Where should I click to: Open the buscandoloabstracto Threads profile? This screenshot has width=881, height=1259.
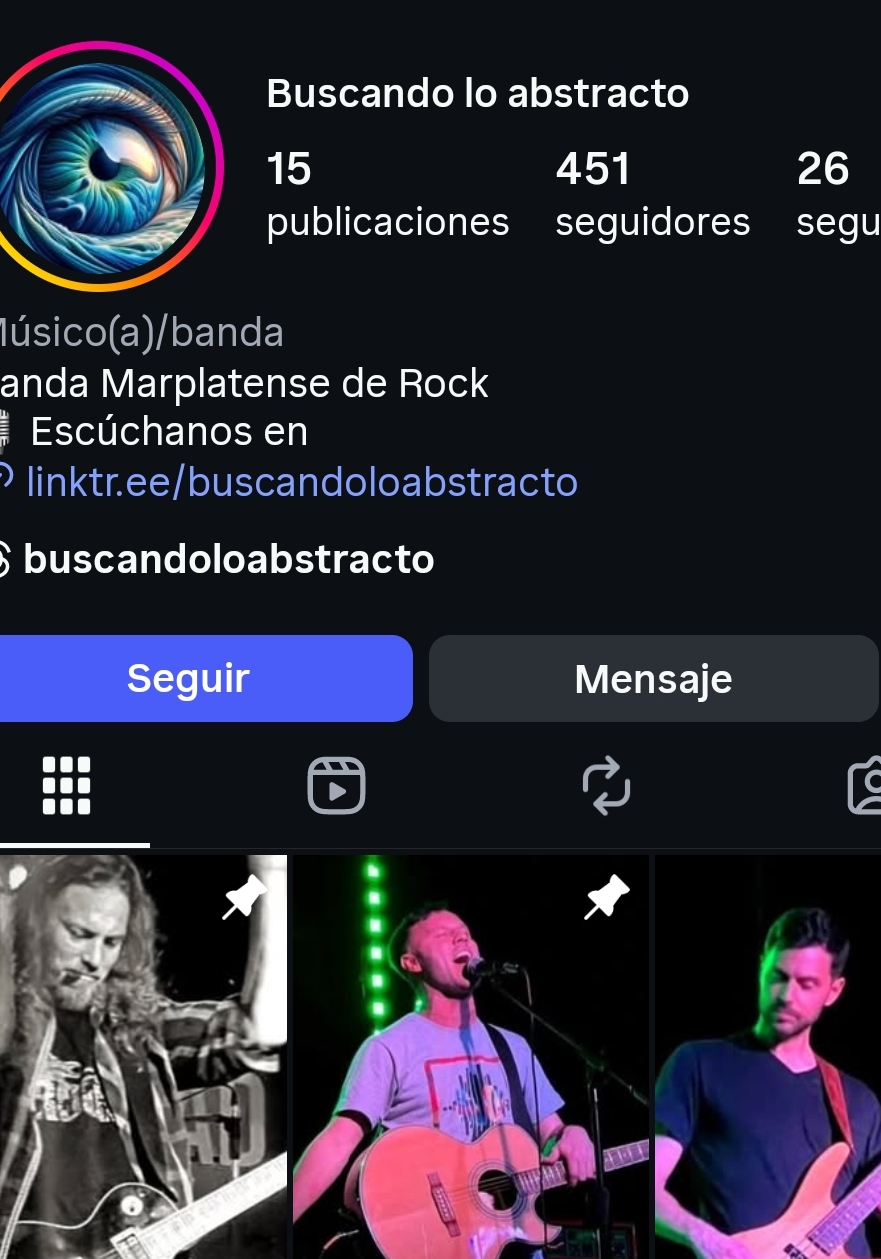pyautogui.click(x=228, y=559)
